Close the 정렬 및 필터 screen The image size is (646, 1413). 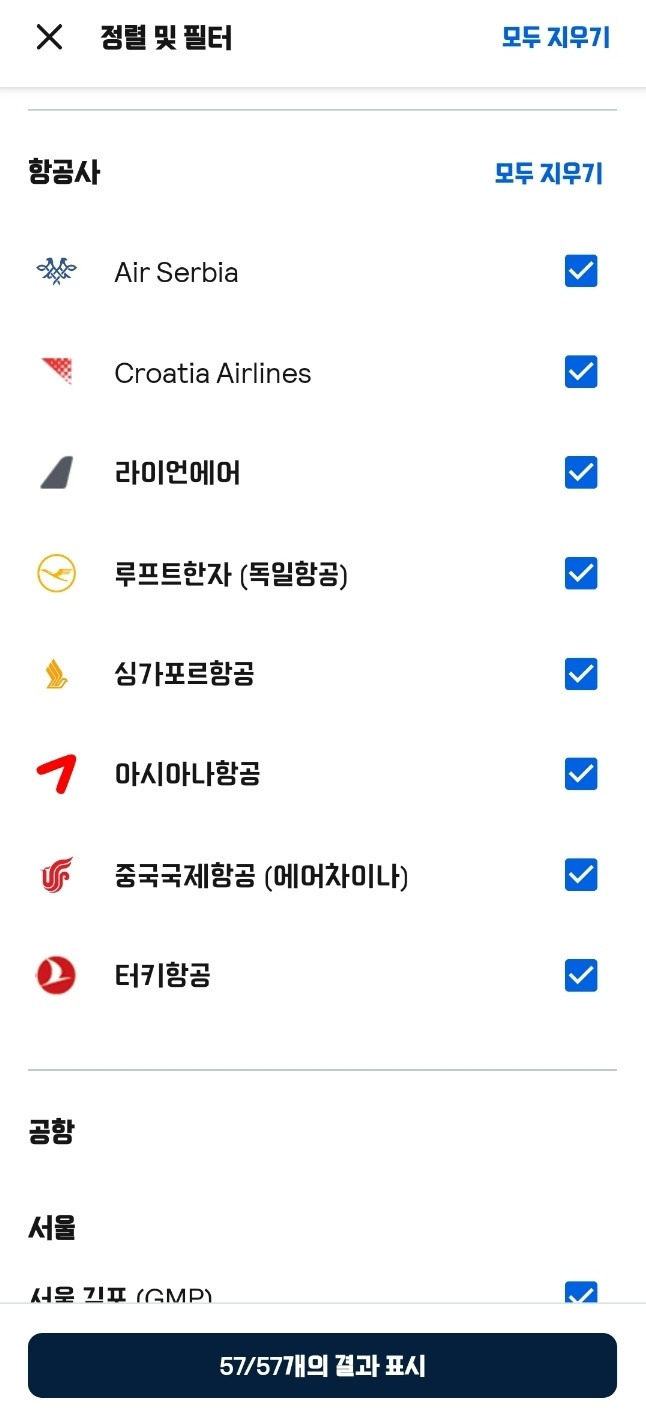click(49, 38)
